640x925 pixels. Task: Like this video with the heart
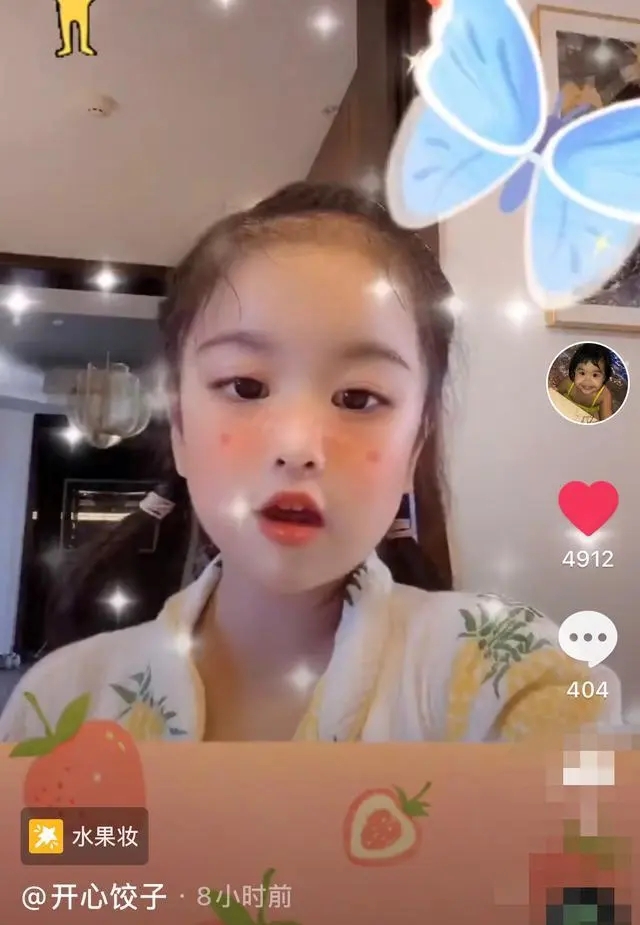(x=588, y=508)
